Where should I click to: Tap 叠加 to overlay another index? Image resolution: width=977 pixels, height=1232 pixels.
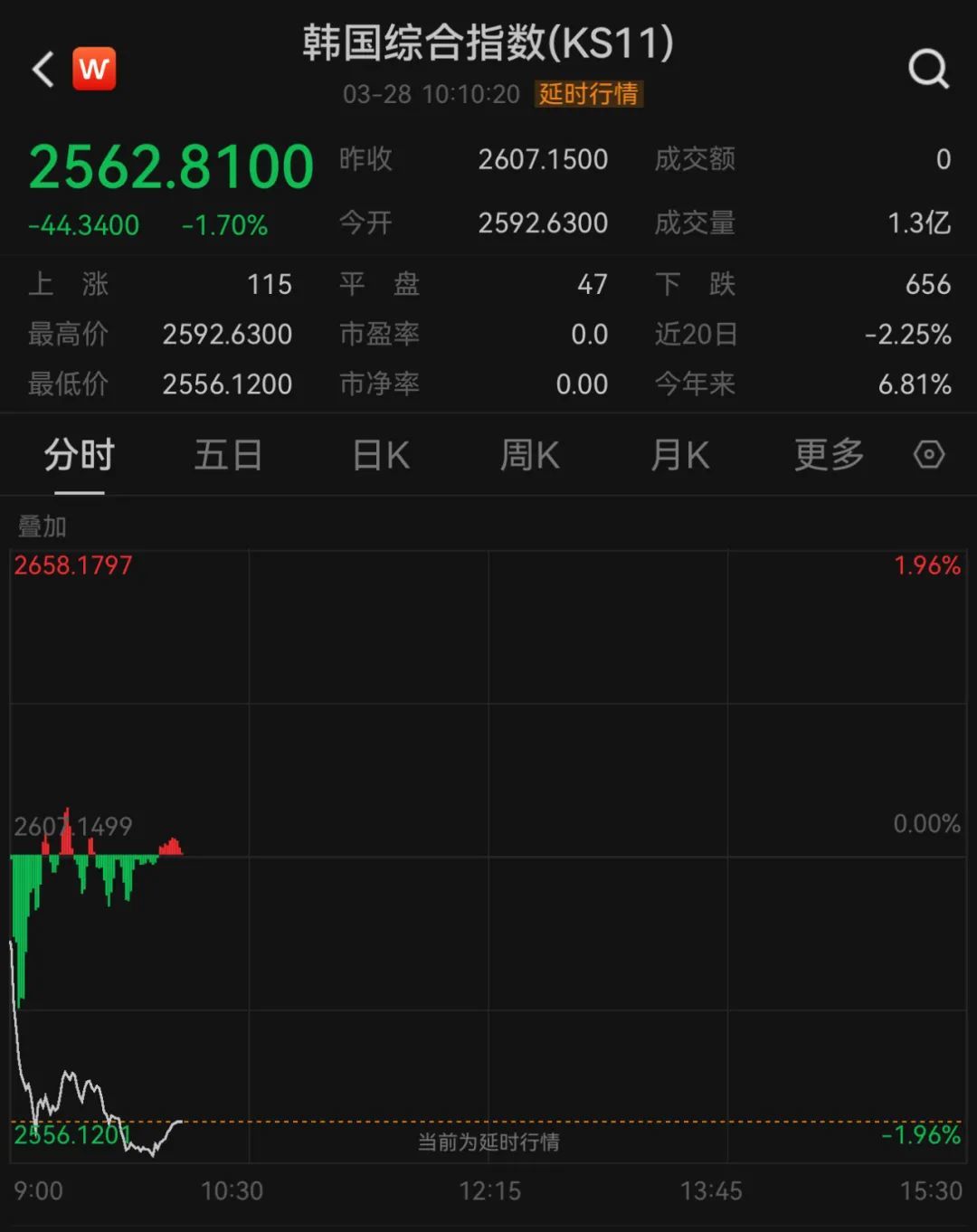43,526
